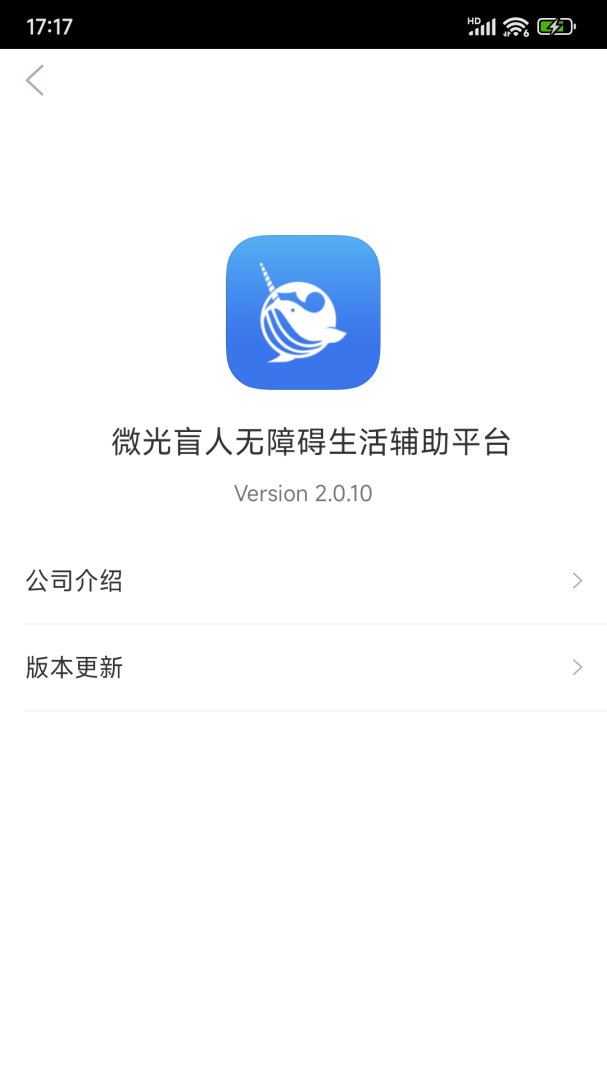This screenshot has height=1080, width=607.
Task: Open the 公司介绍 row
Action: [303, 581]
